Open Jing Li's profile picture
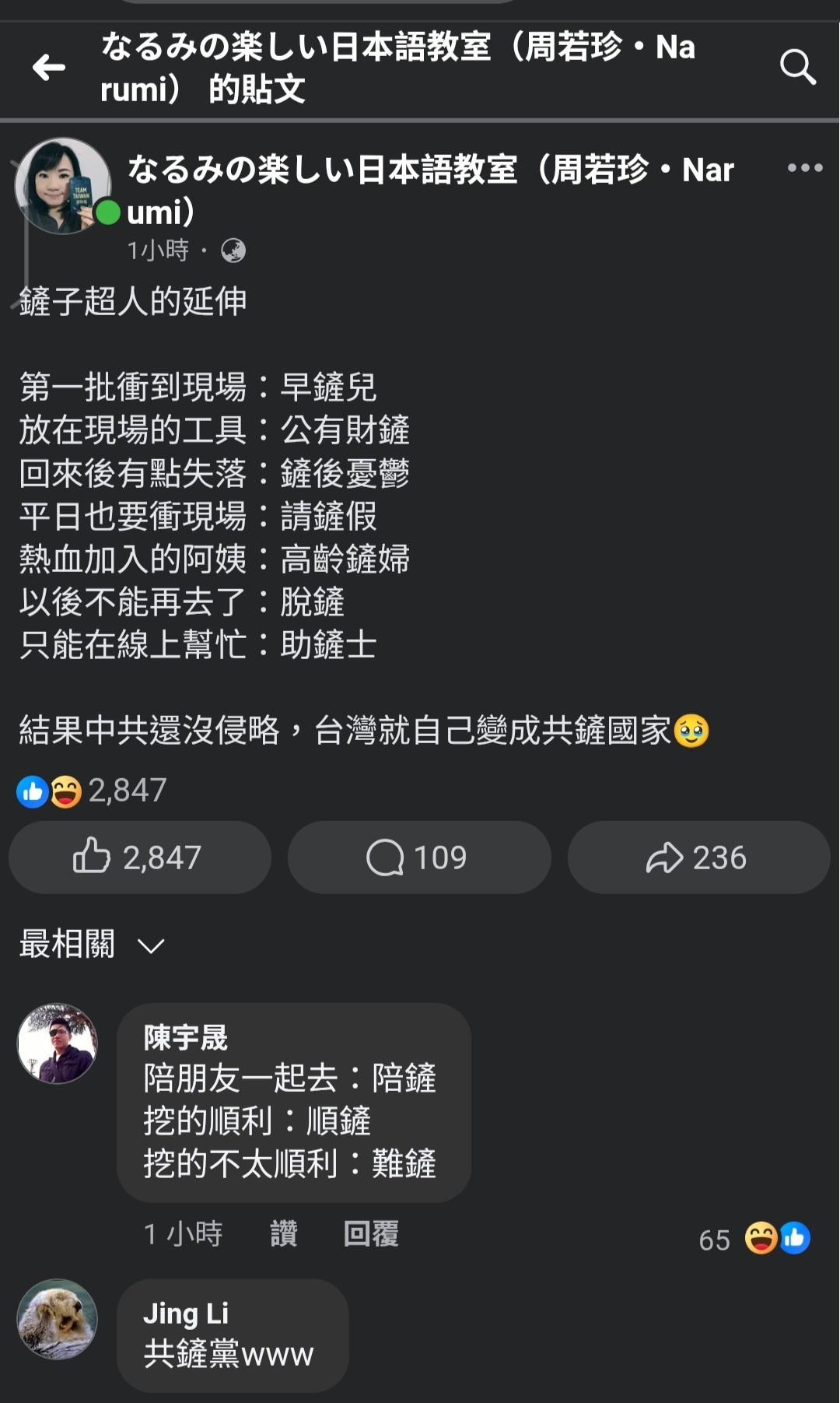Screen dimensions: 840x1403 click(x=58, y=1319)
